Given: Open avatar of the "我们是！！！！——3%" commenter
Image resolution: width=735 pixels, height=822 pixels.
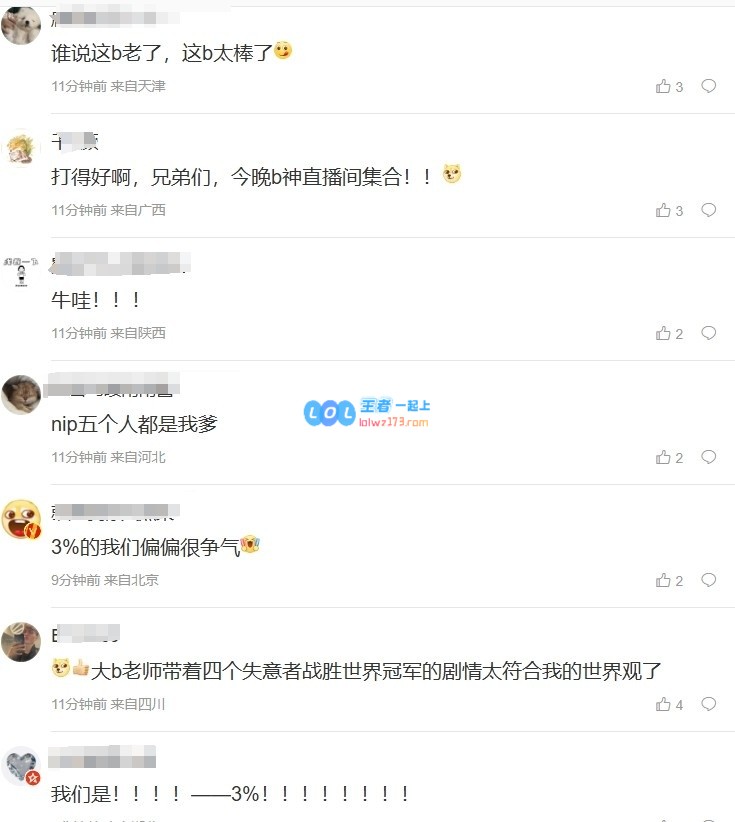Looking at the screenshot, I should tap(21, 765).
